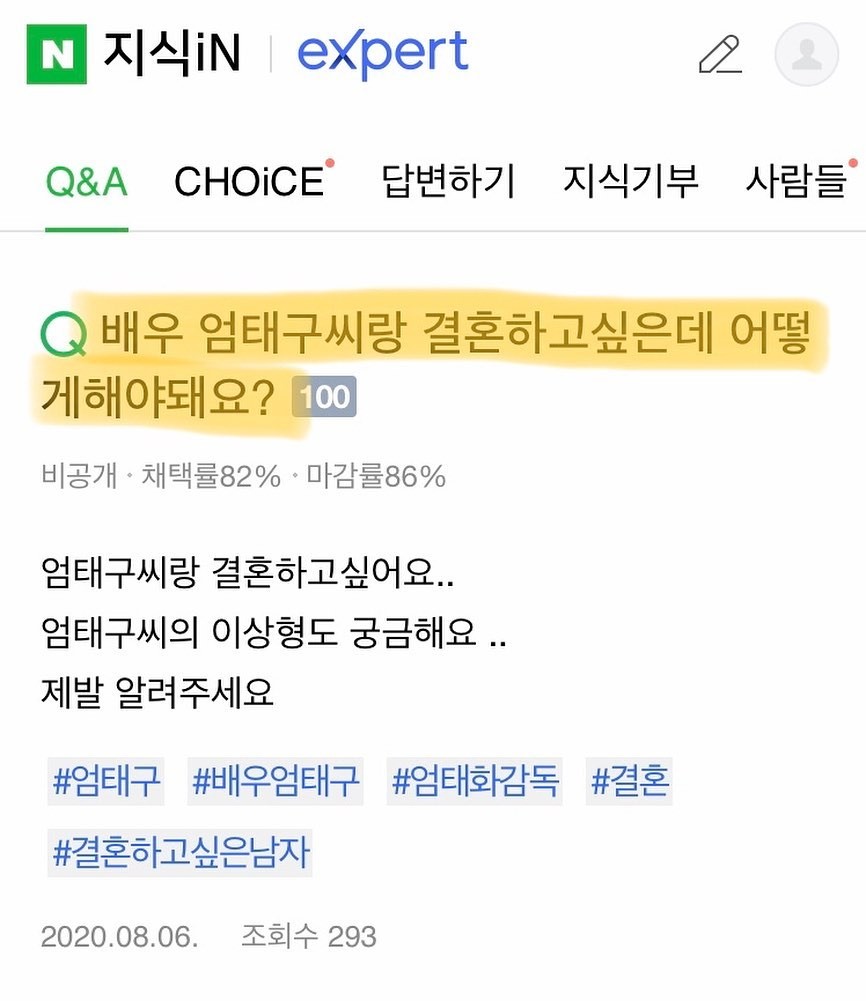Switch to the Q&A tab

coord(87,182)
